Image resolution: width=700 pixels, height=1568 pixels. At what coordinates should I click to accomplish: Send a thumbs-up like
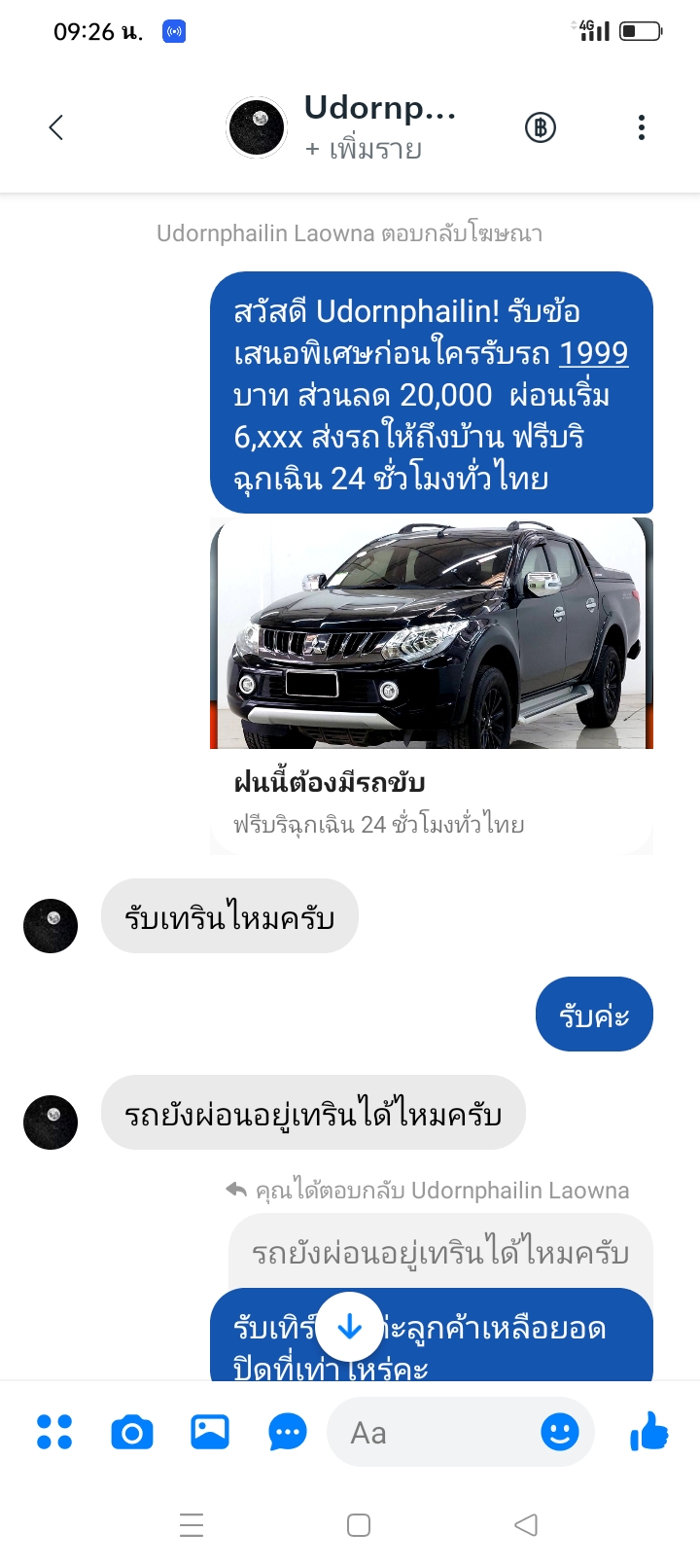click(648, 1432)
